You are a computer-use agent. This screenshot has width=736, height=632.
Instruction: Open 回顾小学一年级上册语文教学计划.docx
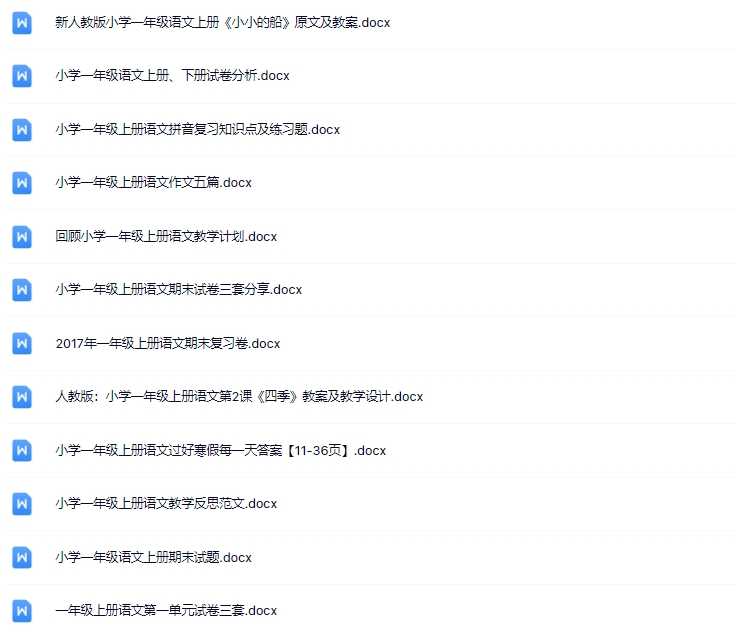click(166, 237)
